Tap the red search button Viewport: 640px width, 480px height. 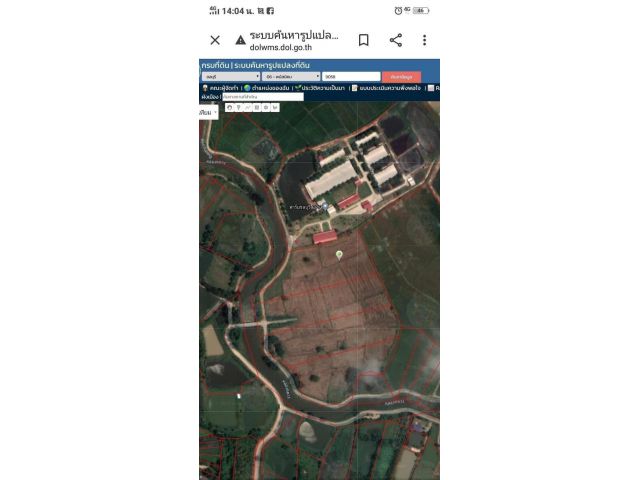point(402,76)
